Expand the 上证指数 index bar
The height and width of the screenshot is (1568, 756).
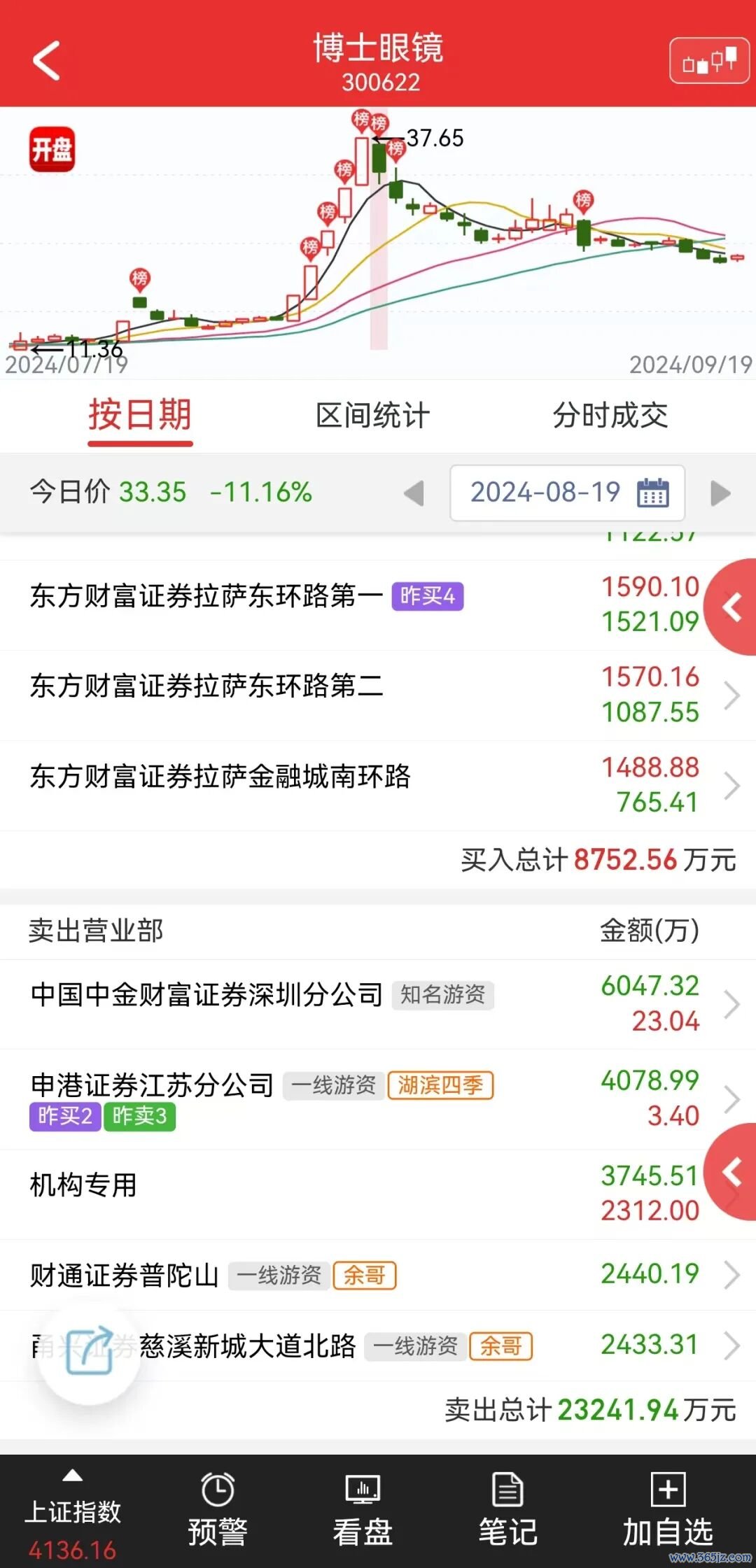(73, 1511)
